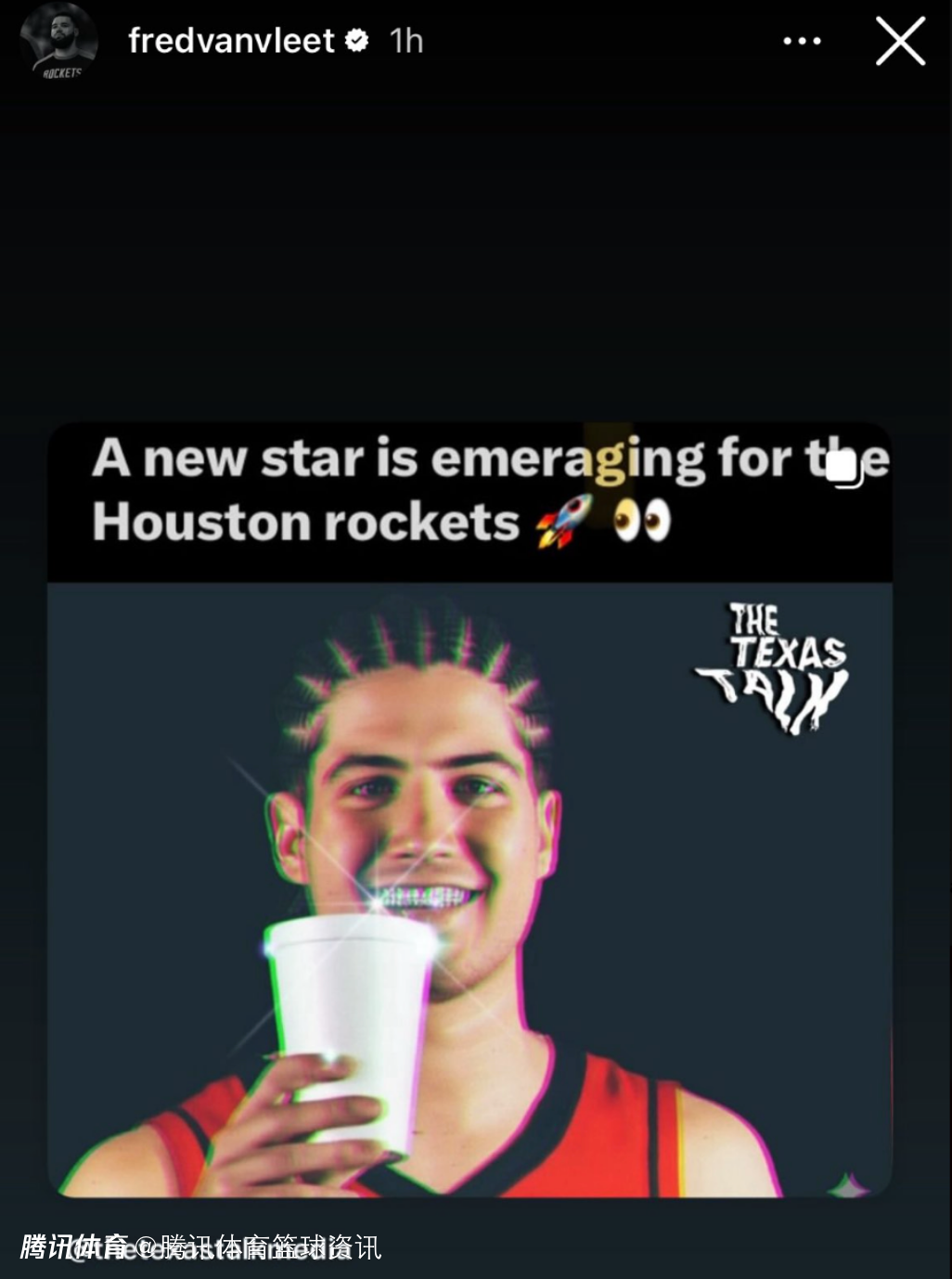Tap fredvanvleet's profile avatar

pyautogui.click(x=59, y=40)
